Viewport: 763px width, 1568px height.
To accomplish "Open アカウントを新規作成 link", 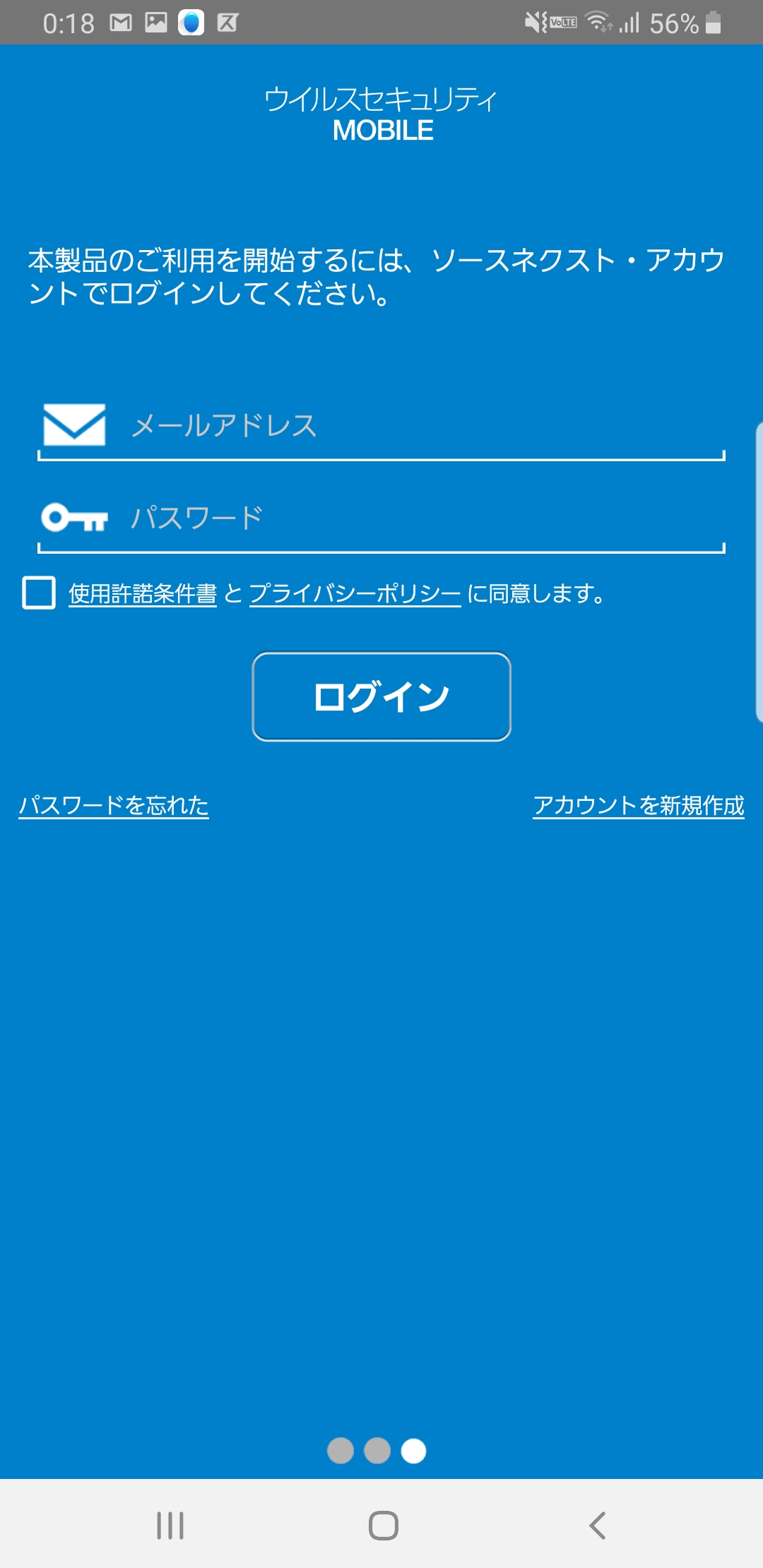I will click(639, 805).
